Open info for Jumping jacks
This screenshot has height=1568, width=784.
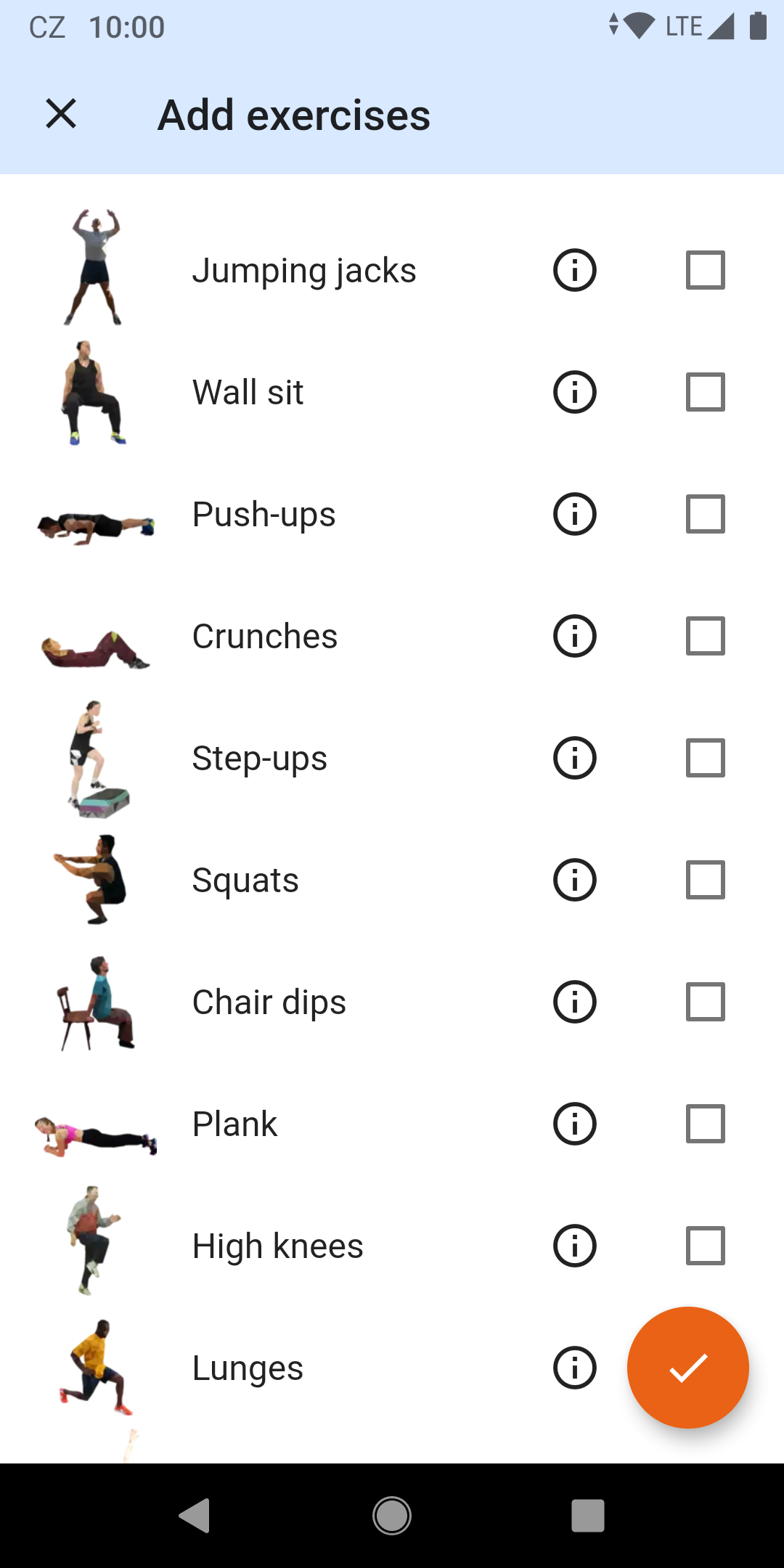tap(575, 270)
